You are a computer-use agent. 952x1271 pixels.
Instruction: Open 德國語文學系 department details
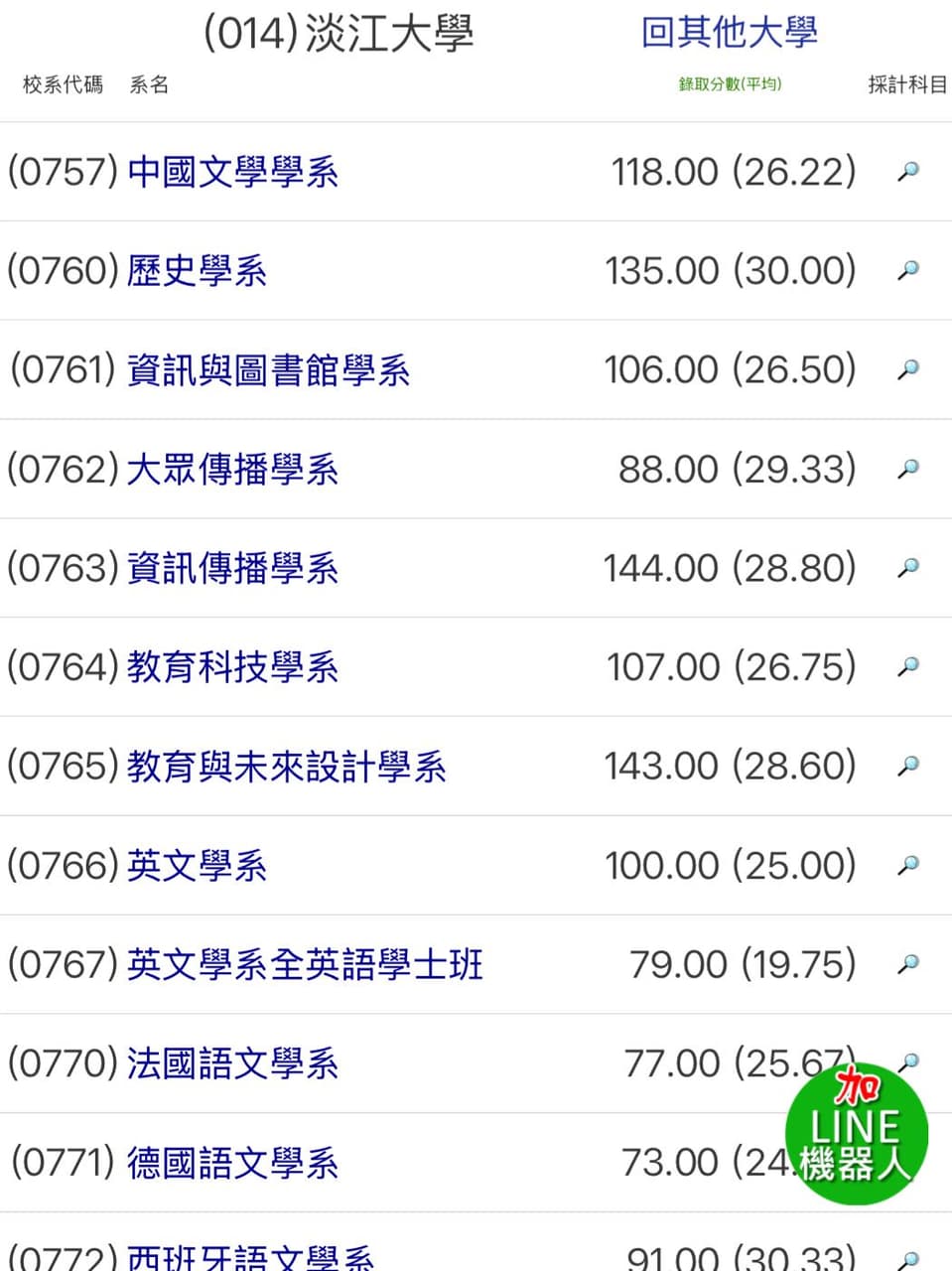(232, 1162)
